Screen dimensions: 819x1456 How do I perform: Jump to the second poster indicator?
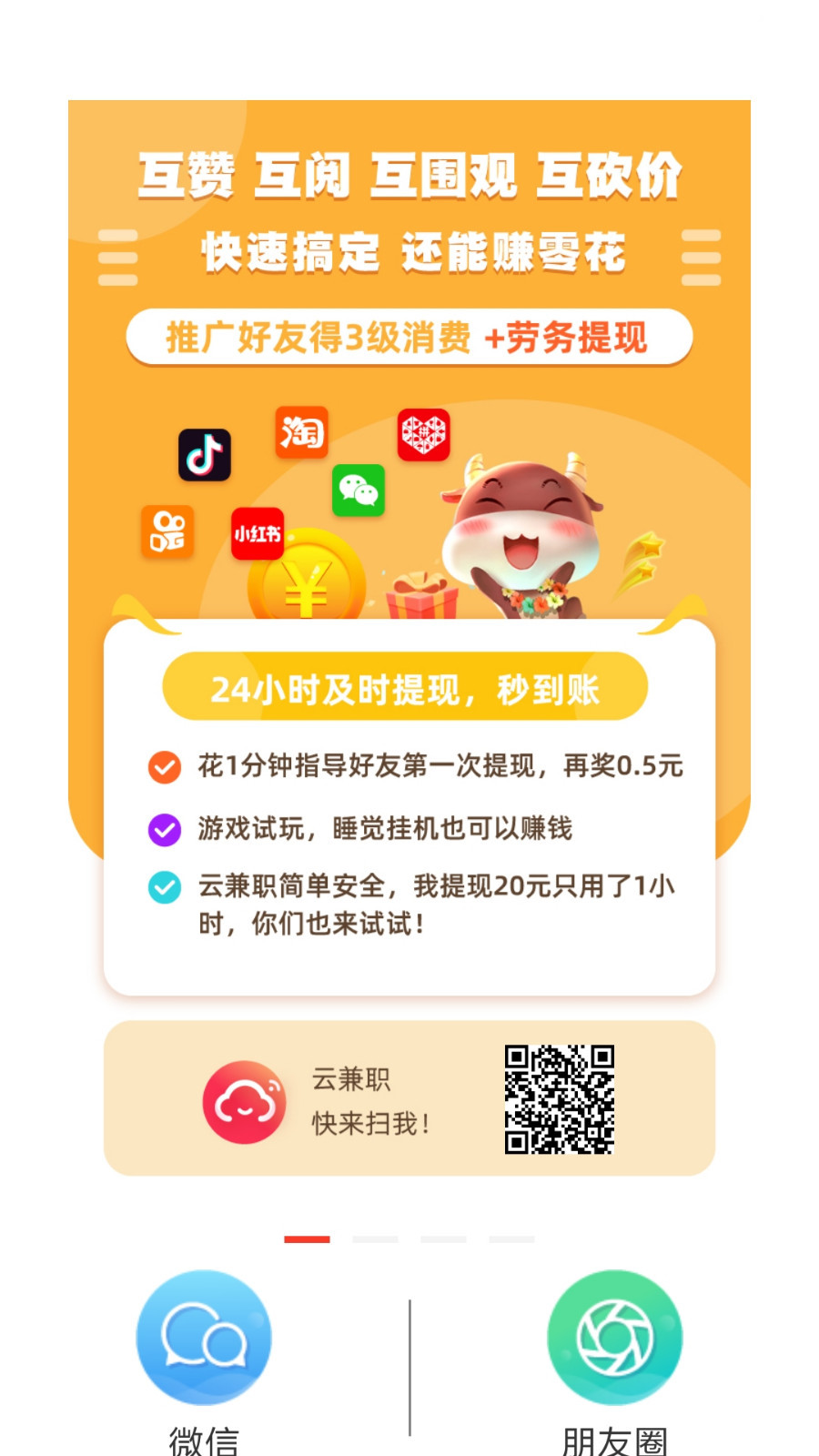375,1239
